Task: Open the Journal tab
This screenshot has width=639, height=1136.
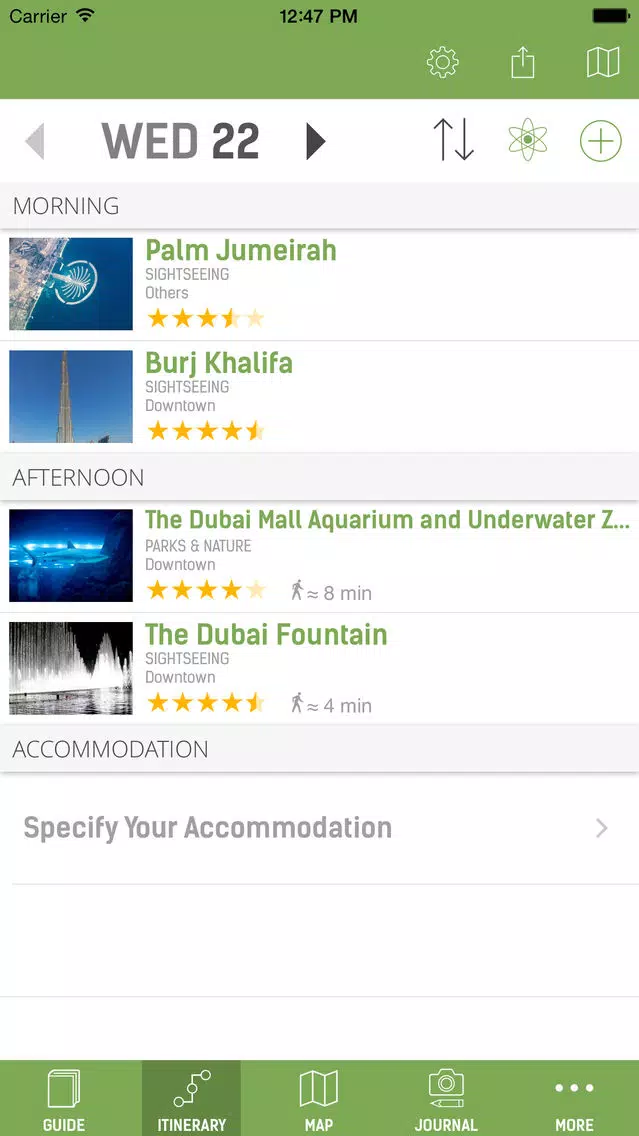Action: coord(446,1098)
